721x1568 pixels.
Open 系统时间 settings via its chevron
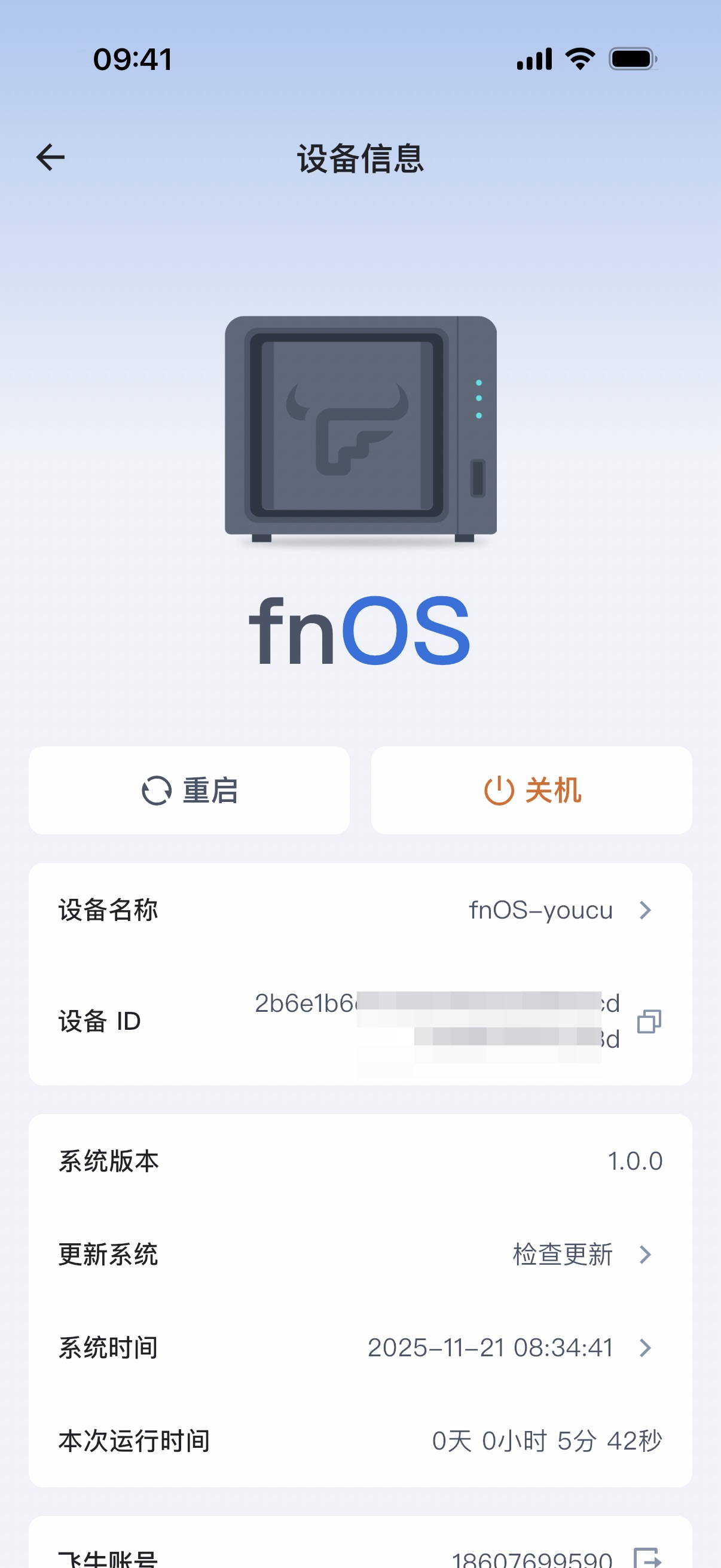coord(645,1347)
